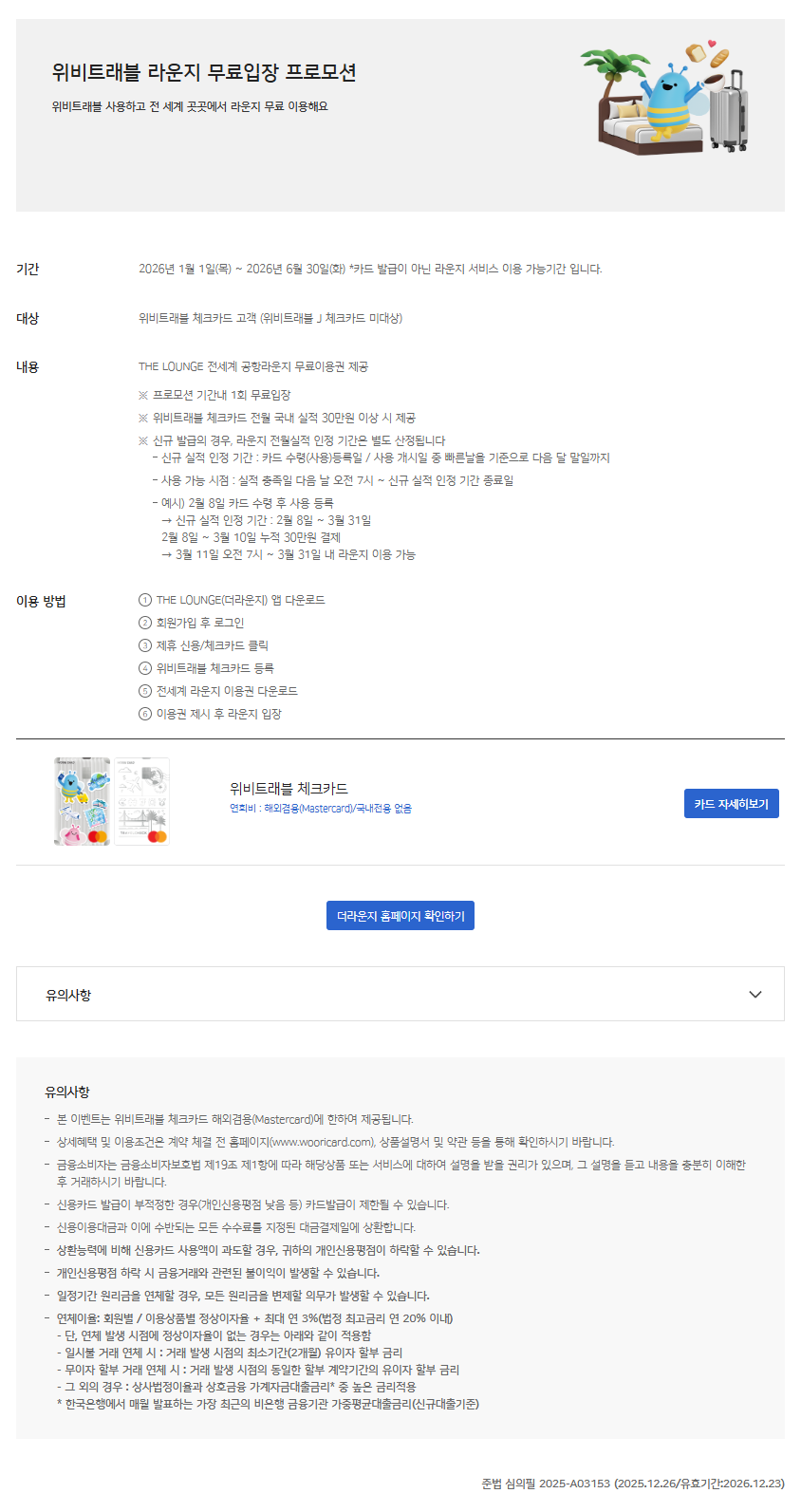Screen dimensions: 801x1512
Task: Open the 카드 자세히보기 button
Action: coord(731,803)
